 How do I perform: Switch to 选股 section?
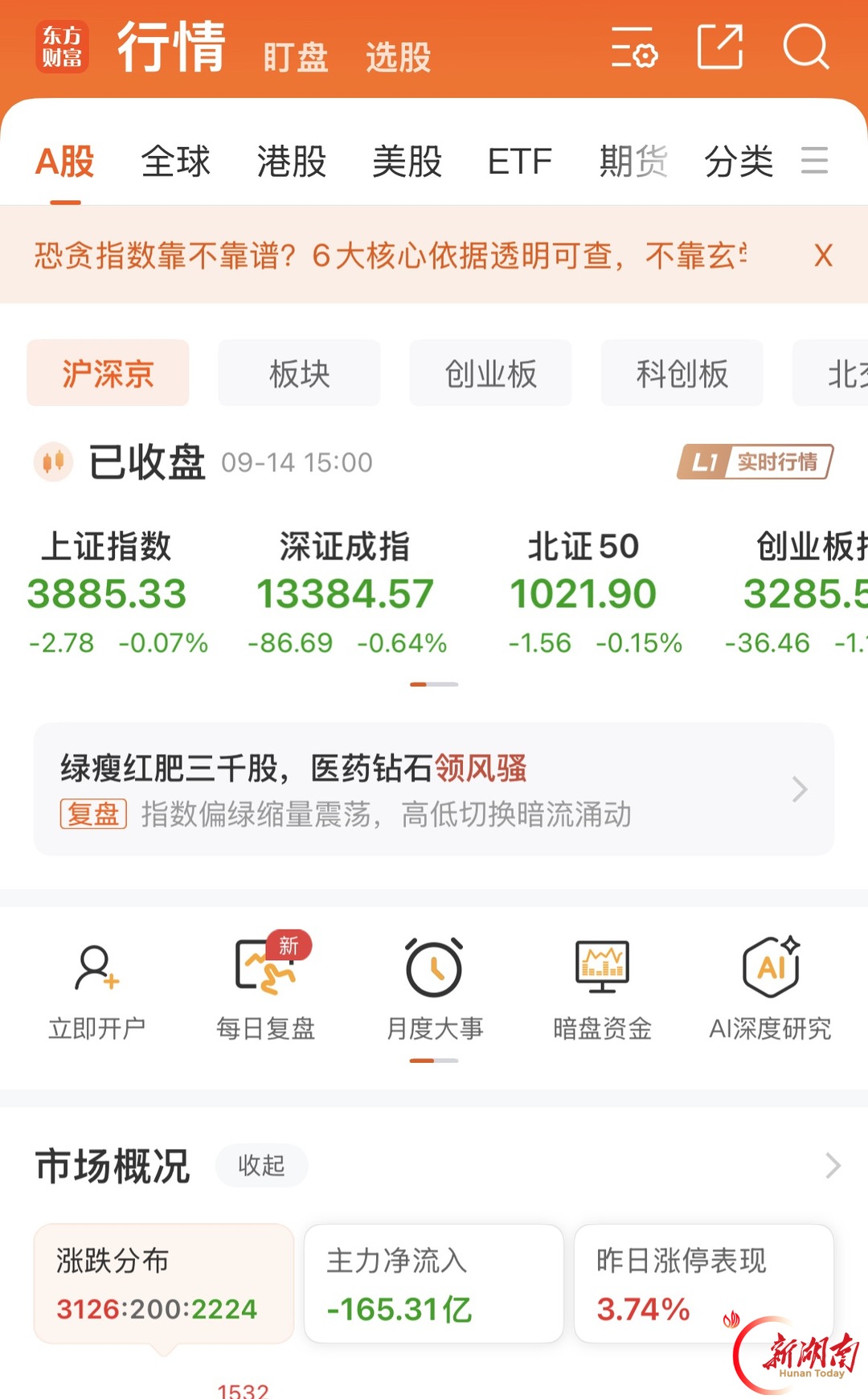[x=398, y=57]
